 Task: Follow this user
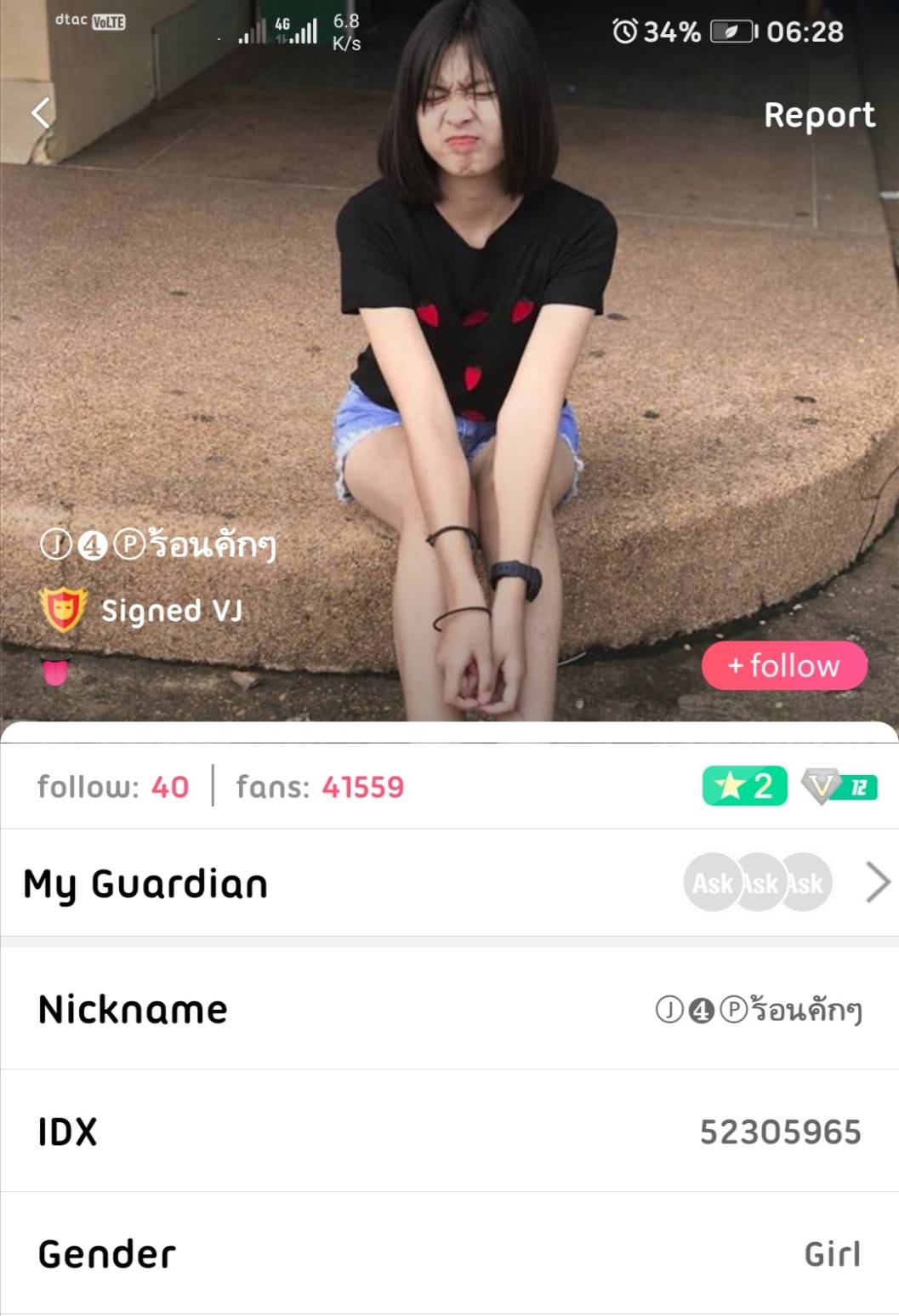pyautogui.click(x=783, y=665)
